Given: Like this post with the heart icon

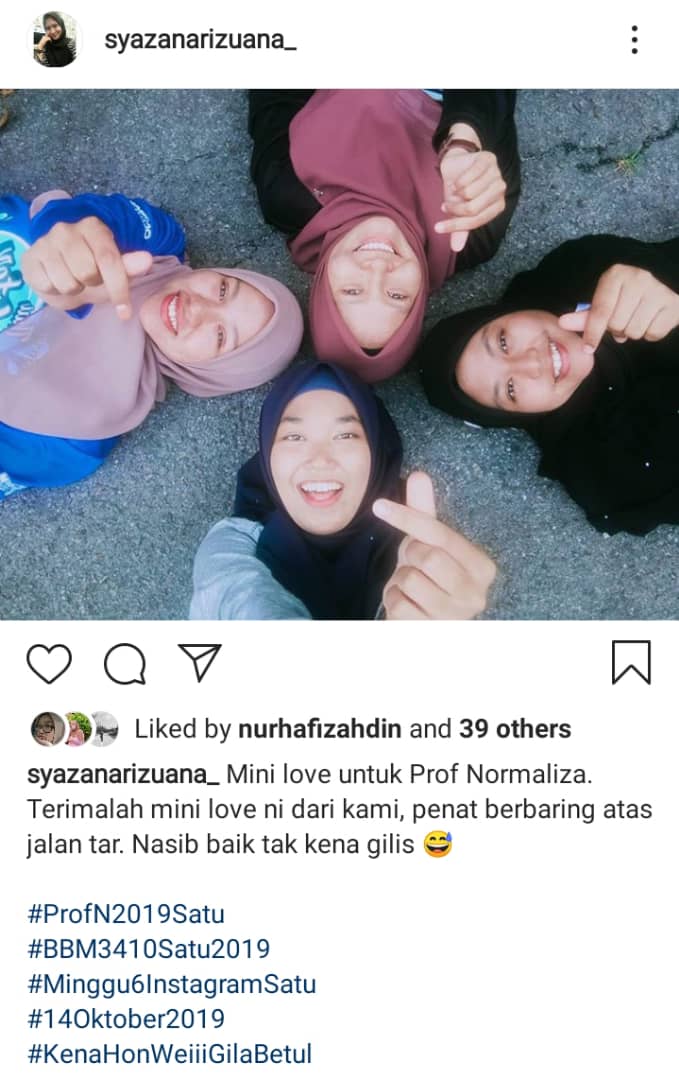Looking at the screenshot, I should click(x=49, y=664).
